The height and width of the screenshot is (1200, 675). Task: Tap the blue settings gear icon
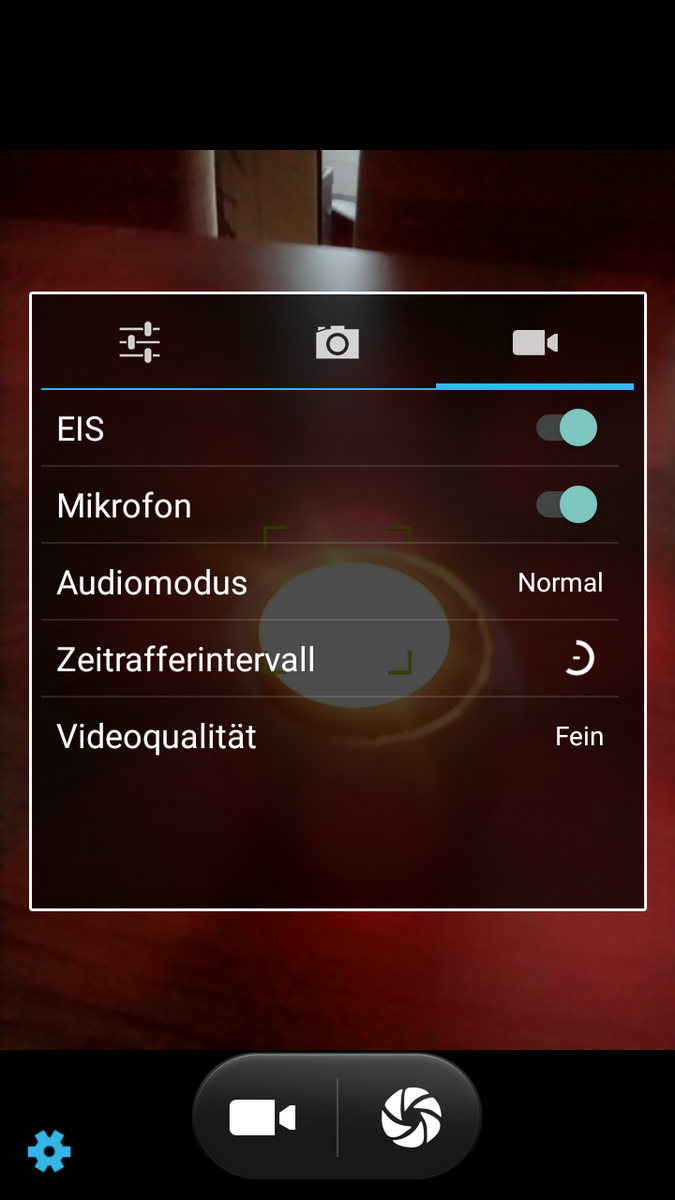tap(49, 1152)
